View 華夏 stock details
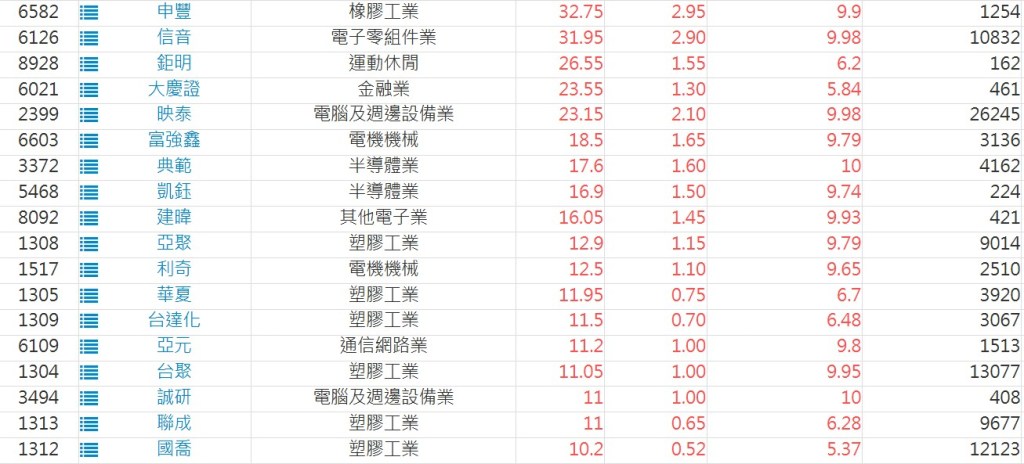The image size is (1024, 464). (x=174, y=295)
